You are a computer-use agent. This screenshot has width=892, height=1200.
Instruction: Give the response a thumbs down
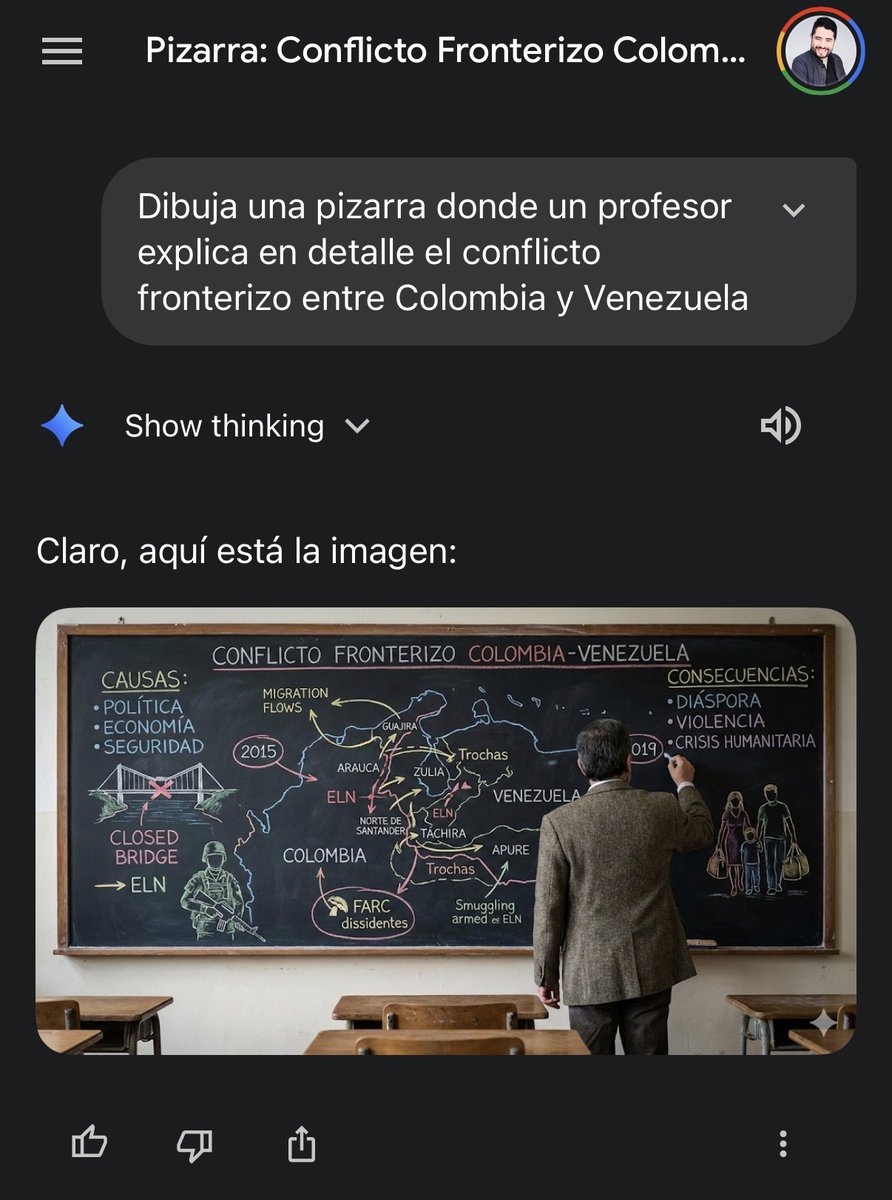(x=194, y=1143)
